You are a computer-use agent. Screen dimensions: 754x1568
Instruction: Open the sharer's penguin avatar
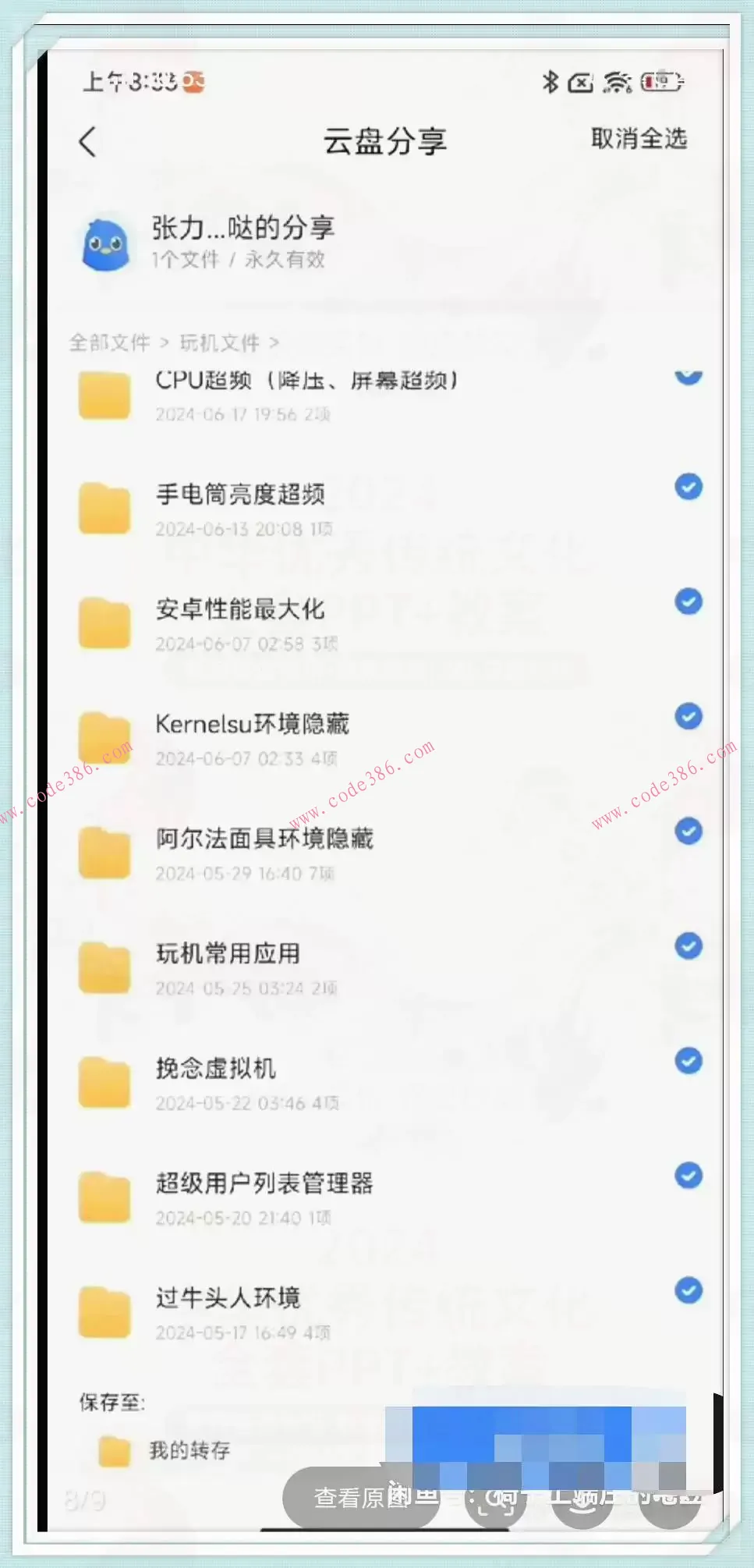[x=106, y=243]
